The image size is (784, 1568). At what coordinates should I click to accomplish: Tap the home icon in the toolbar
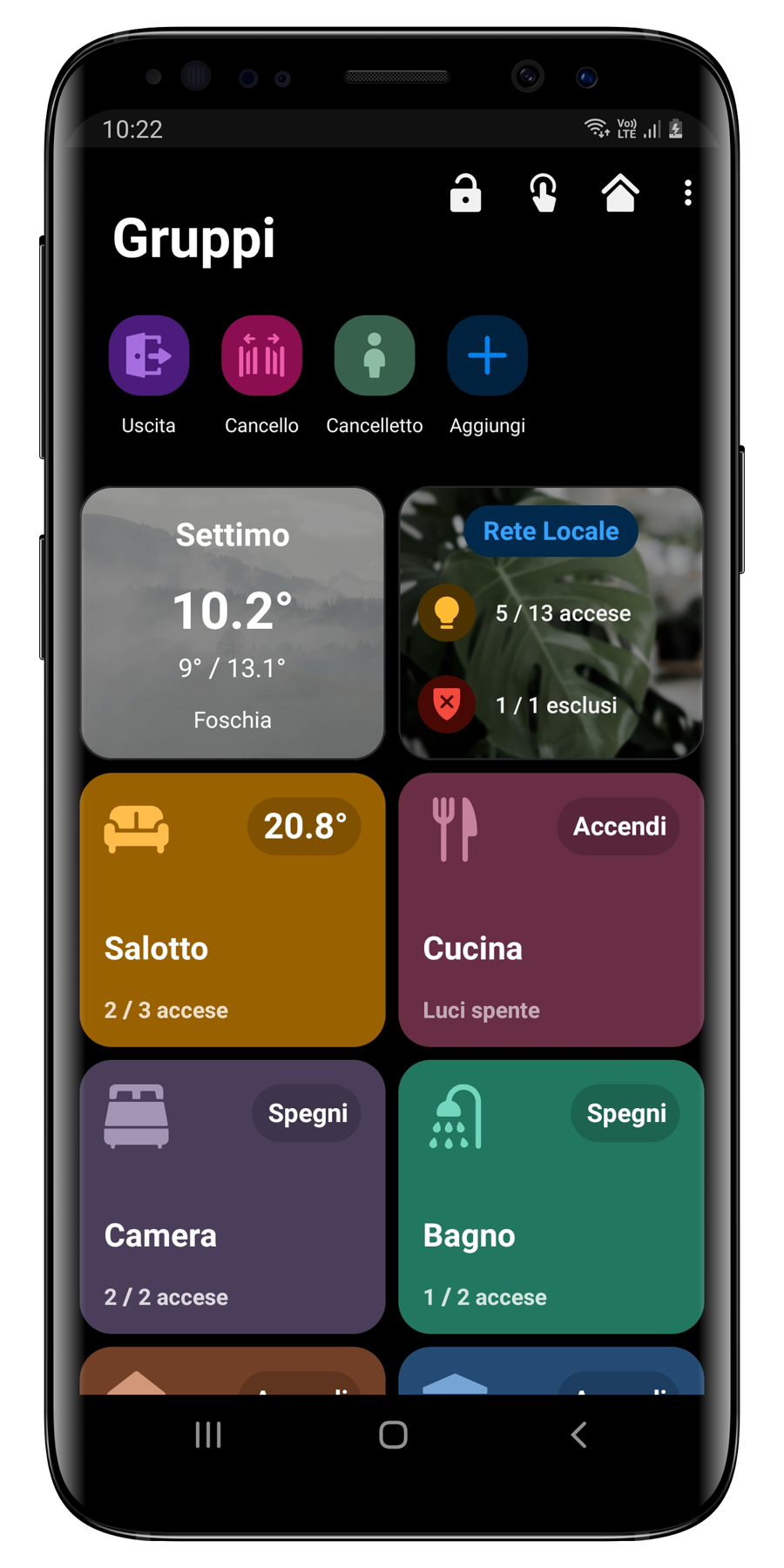[x=620, y=193]
